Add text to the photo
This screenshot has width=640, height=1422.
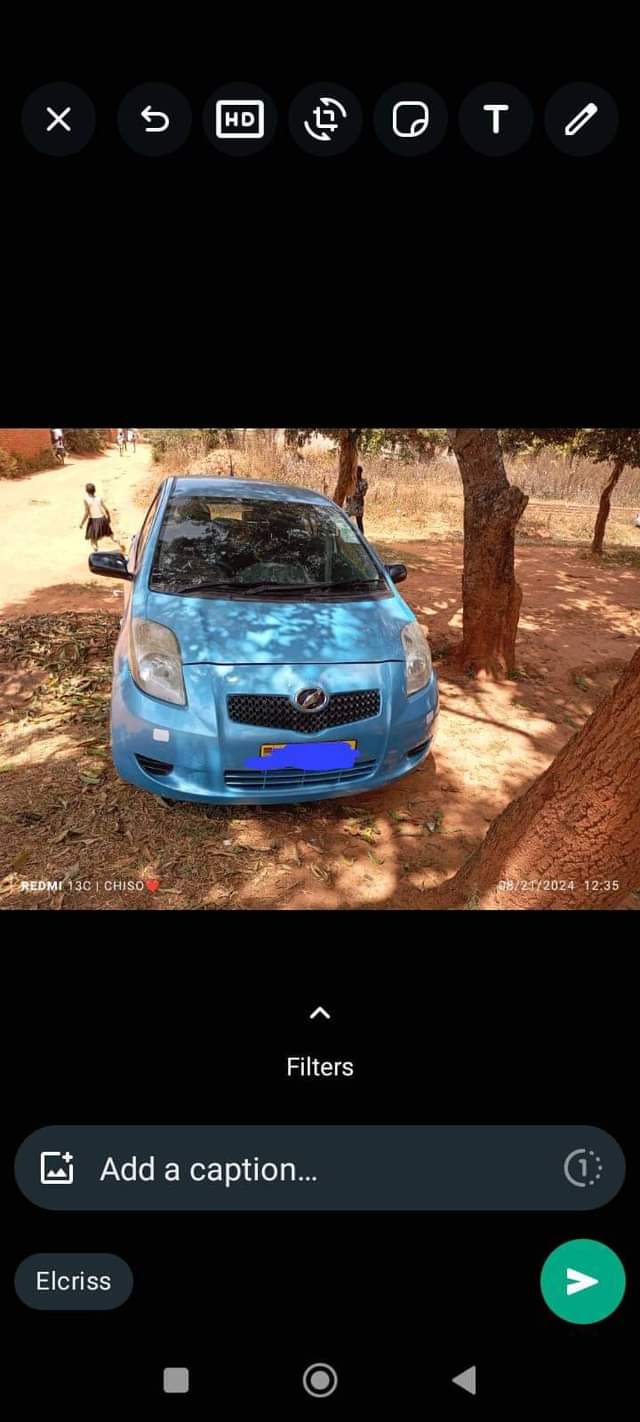[x=495, y=120]
